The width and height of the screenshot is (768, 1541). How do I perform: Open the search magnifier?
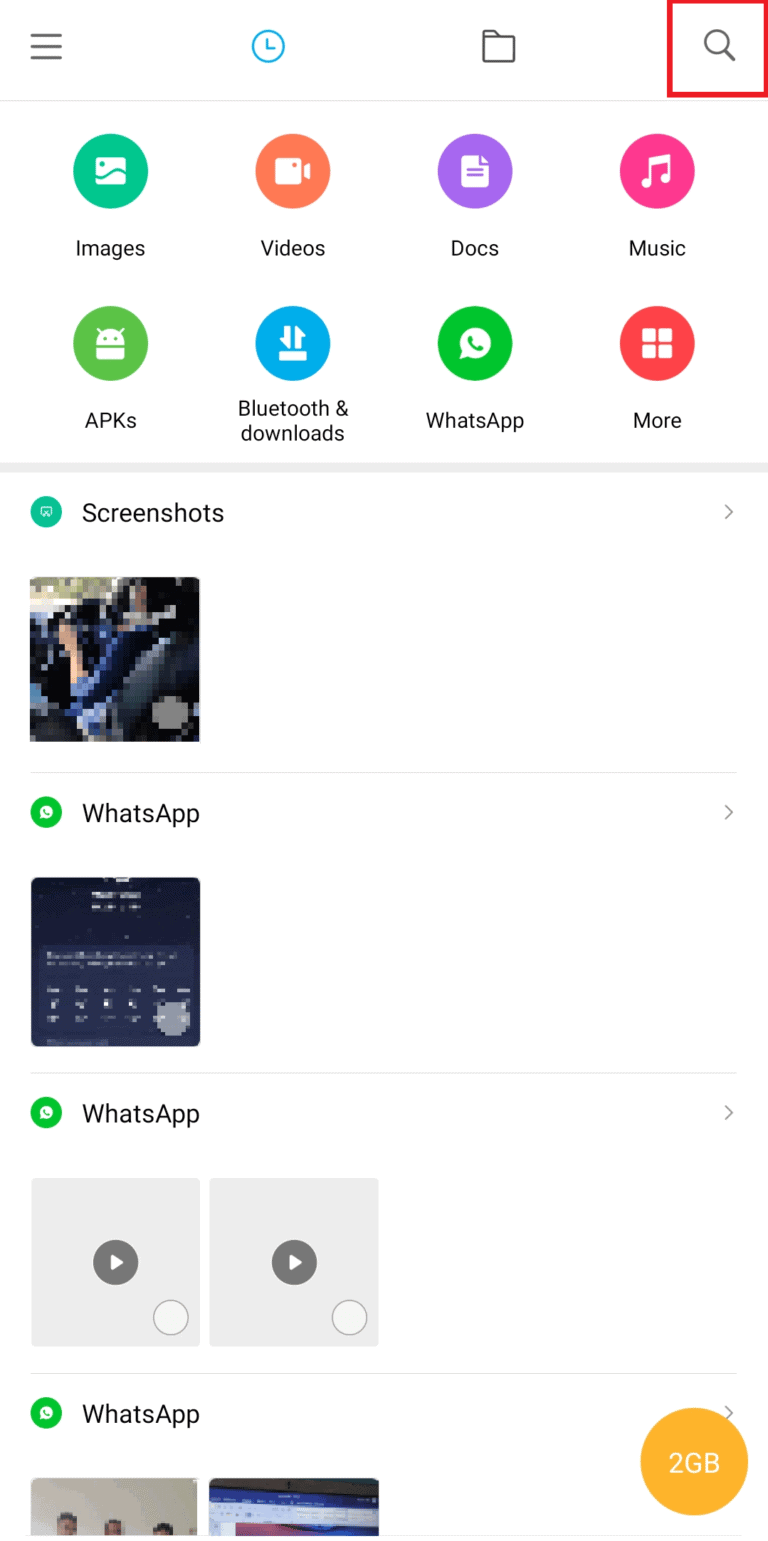pos(719,46)
